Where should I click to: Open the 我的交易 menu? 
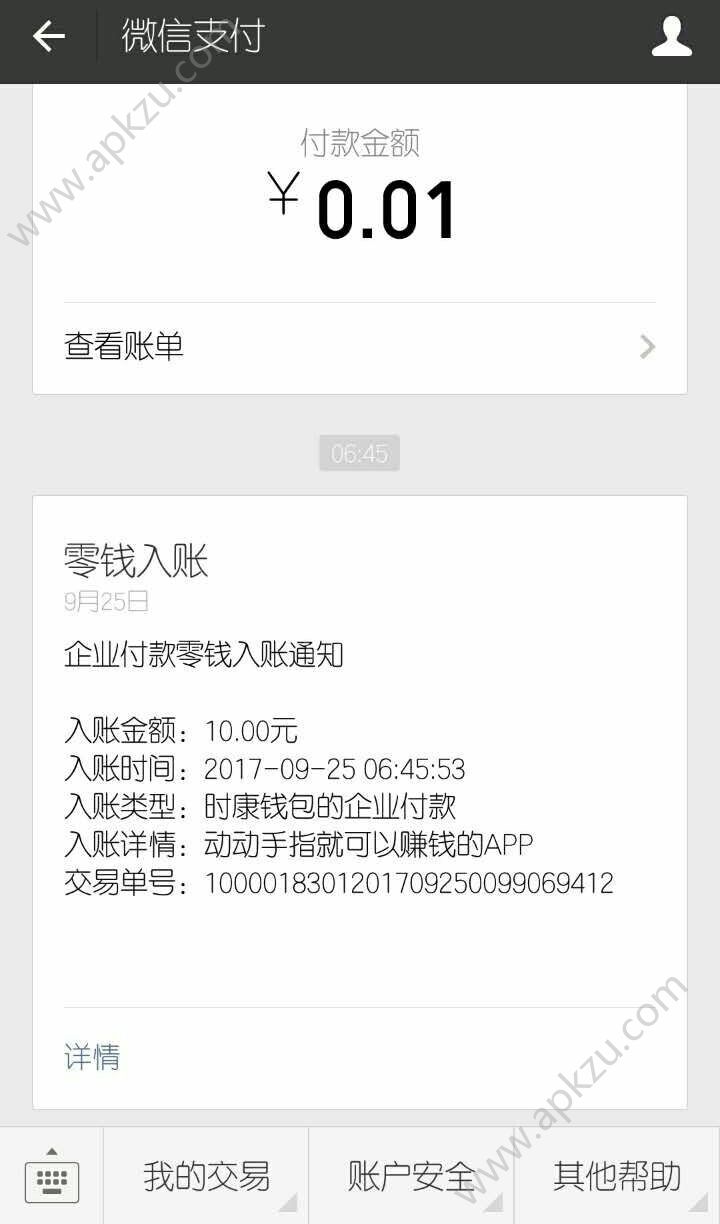tap(205, 1177)
